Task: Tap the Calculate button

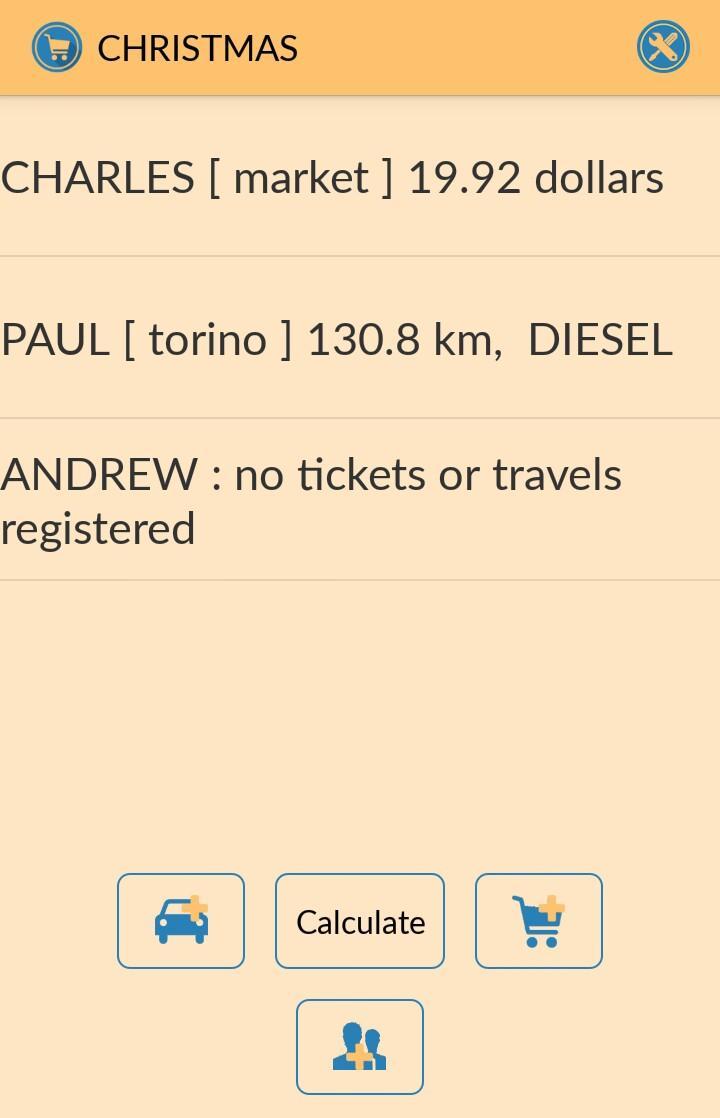Action: click(360, 921)
